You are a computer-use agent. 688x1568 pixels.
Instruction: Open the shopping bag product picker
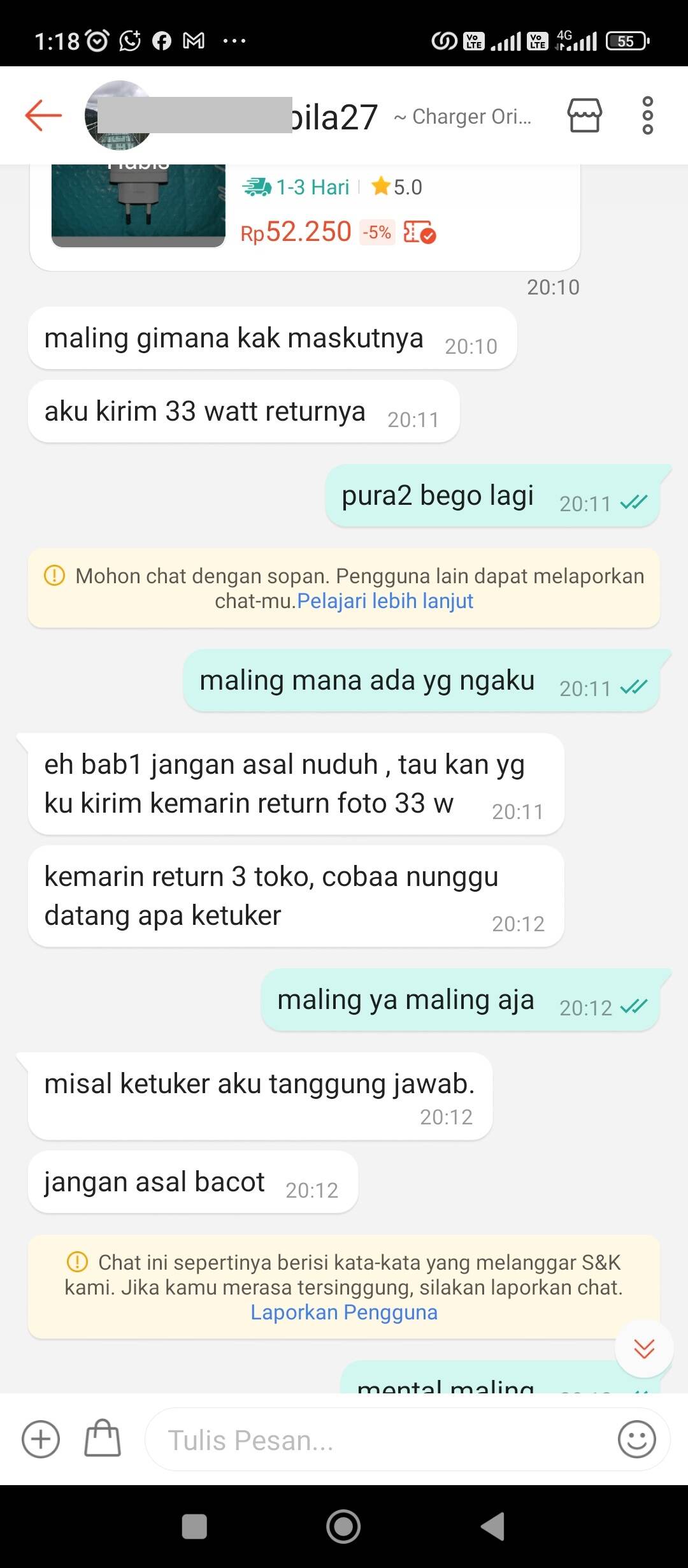click(103, 1438)
